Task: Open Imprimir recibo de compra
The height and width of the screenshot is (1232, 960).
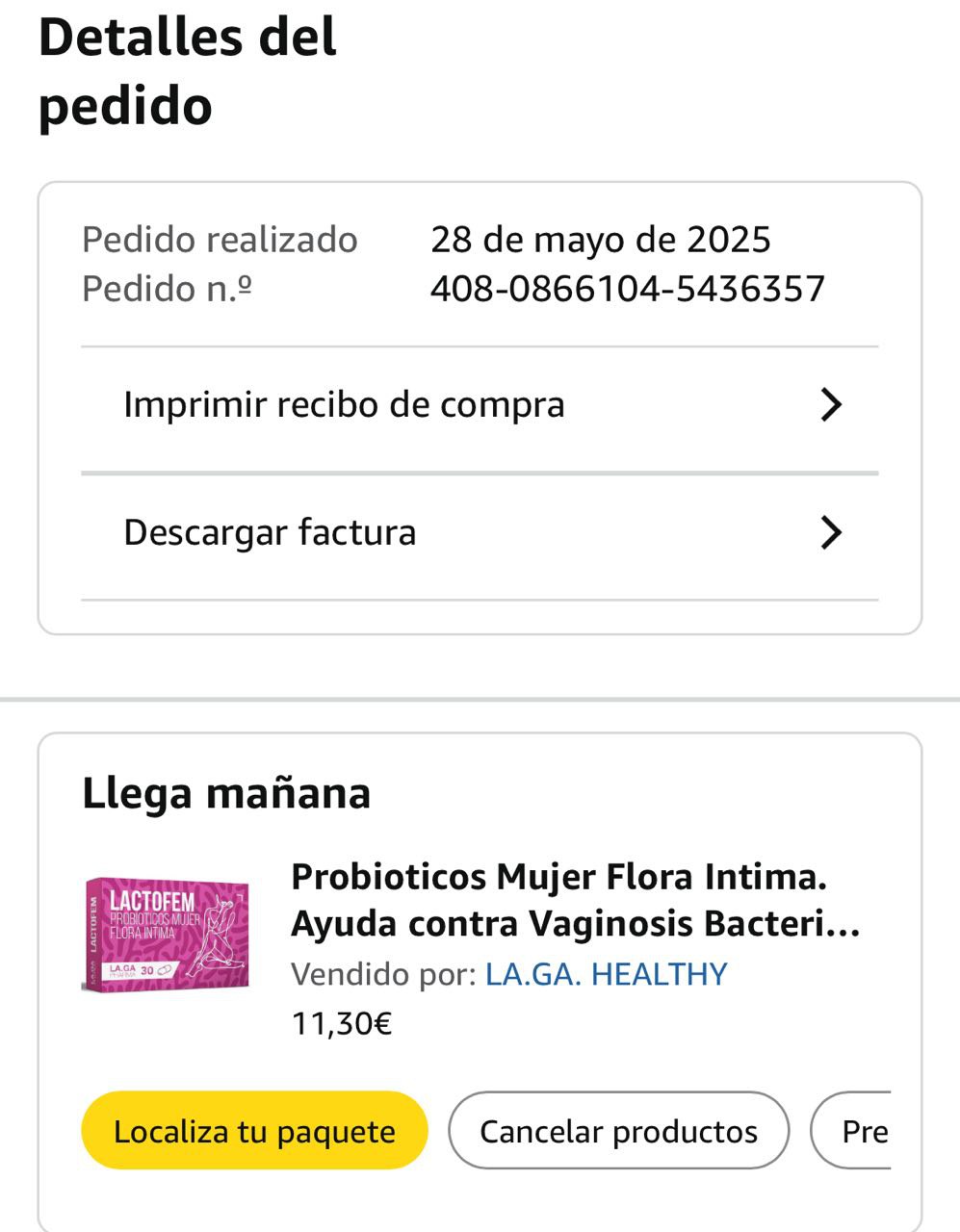Action: point(480,405)
